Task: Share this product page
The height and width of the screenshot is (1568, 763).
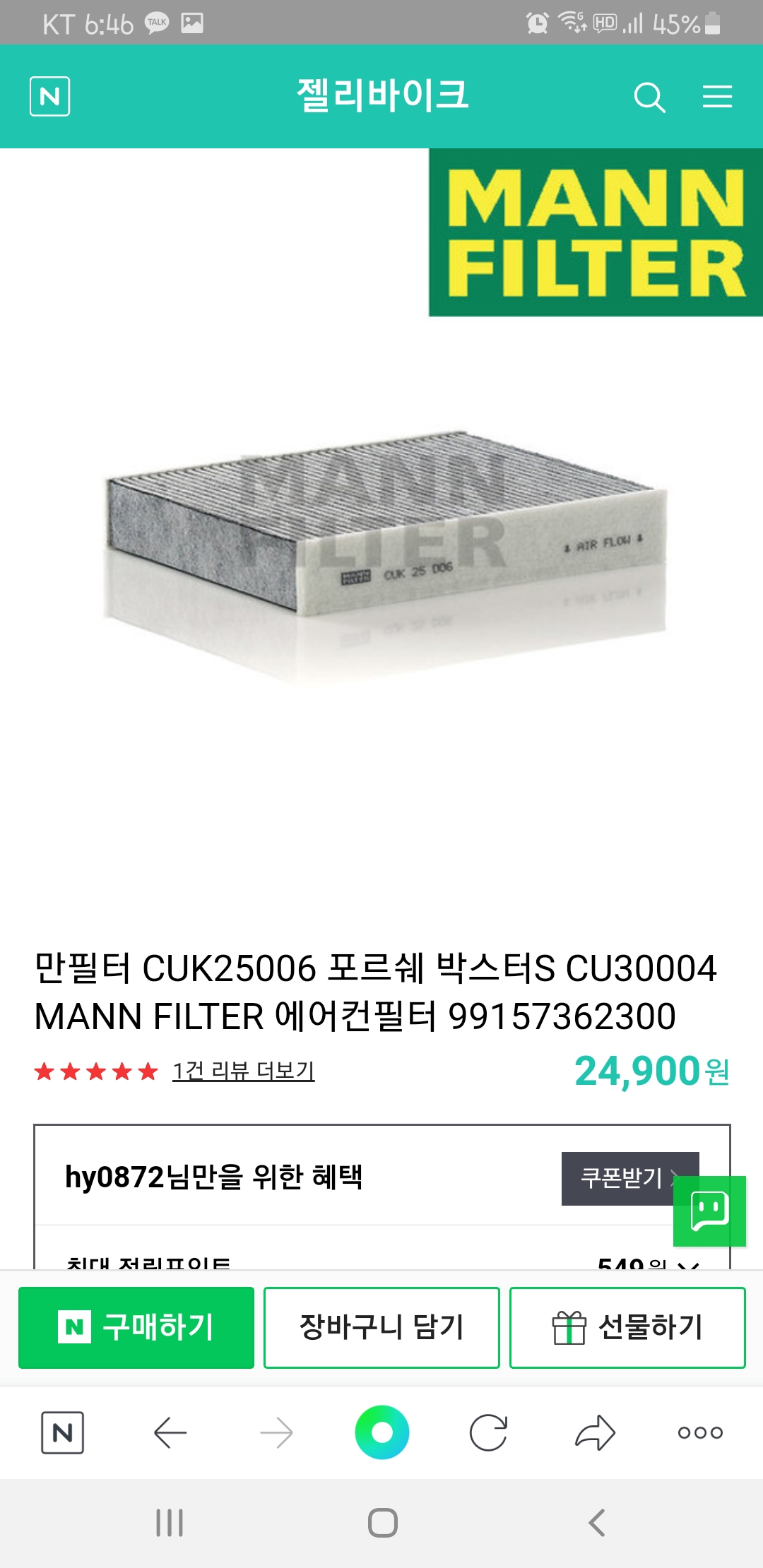Action: (x=595, y=1432)
